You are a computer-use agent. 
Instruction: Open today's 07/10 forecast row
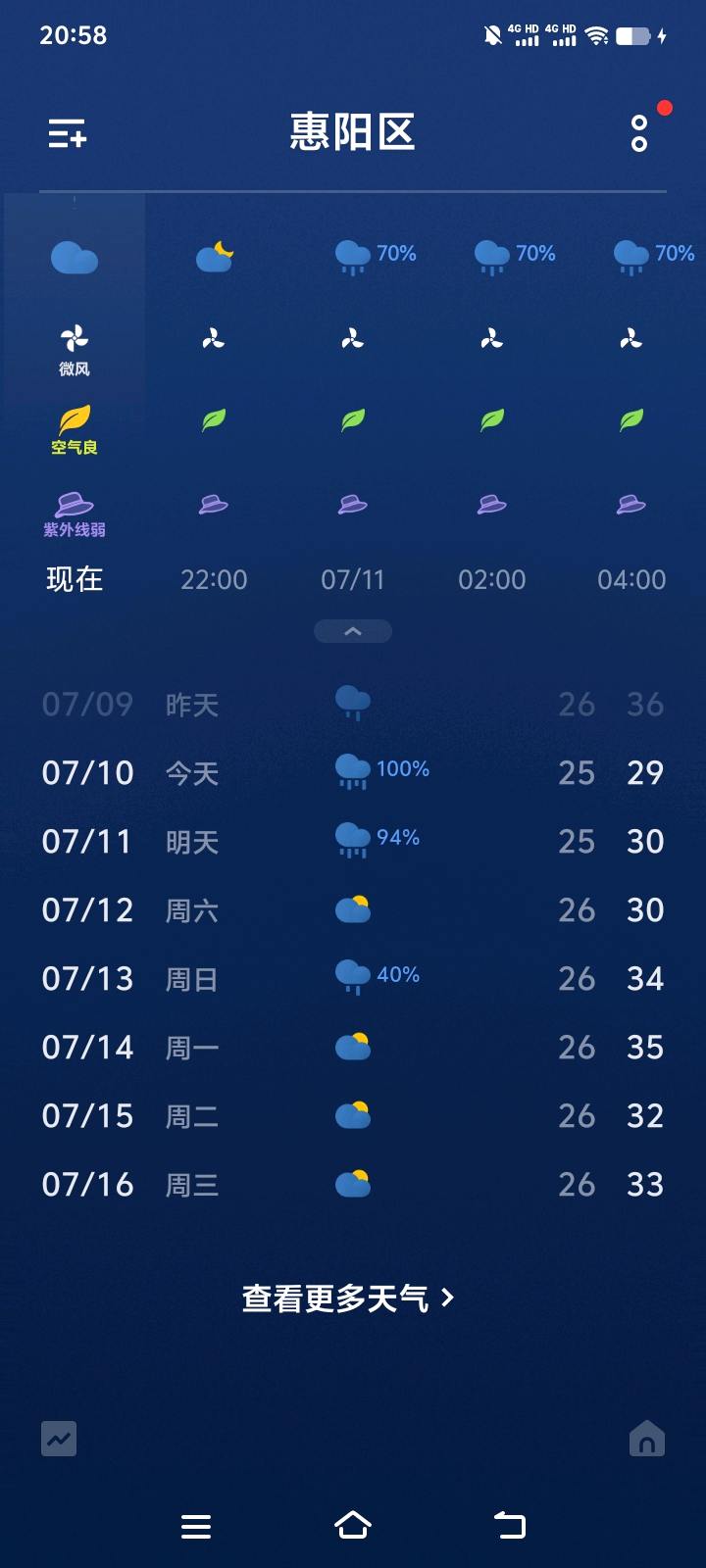pyautogui.click(x=353, y=772)
